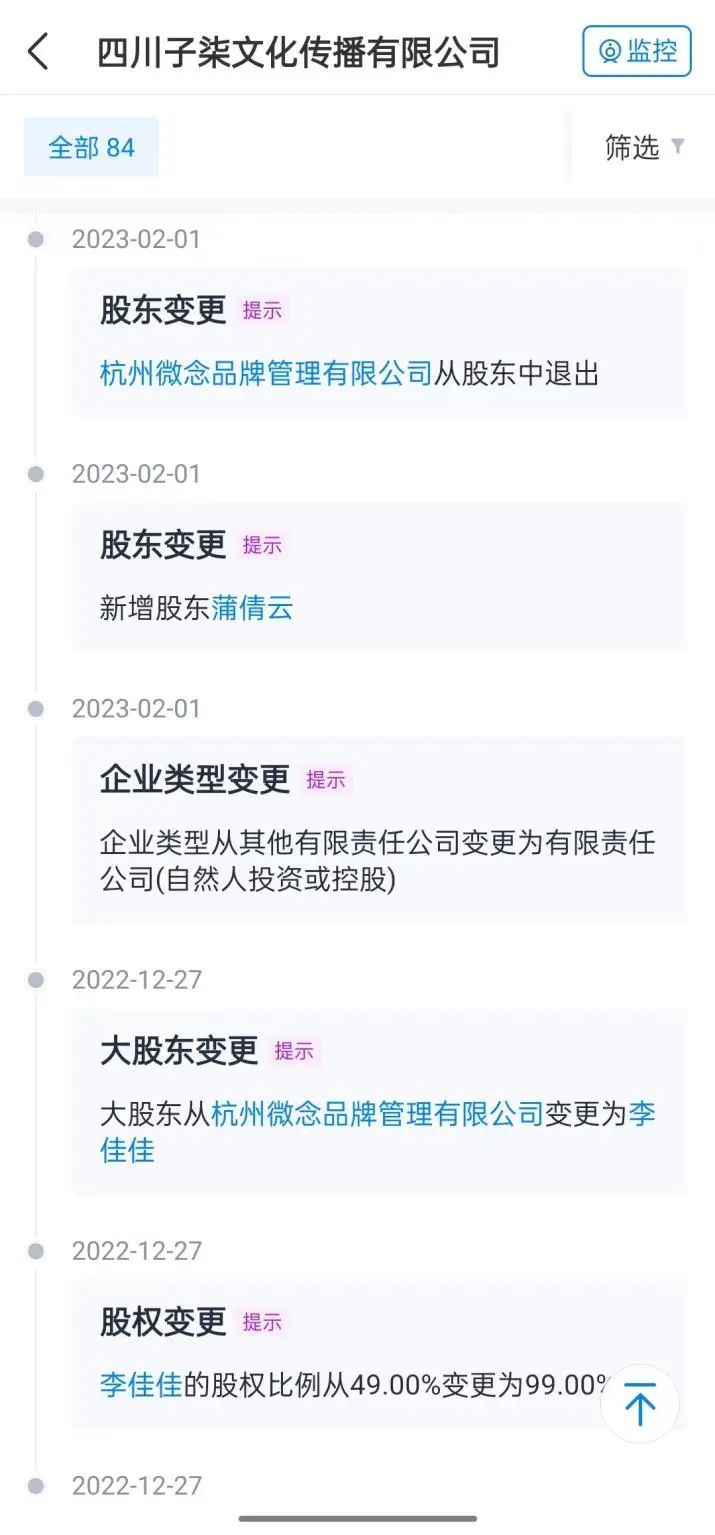Open the 筛选 filter dropdown

pyautogui.click(x=644, y=148)
